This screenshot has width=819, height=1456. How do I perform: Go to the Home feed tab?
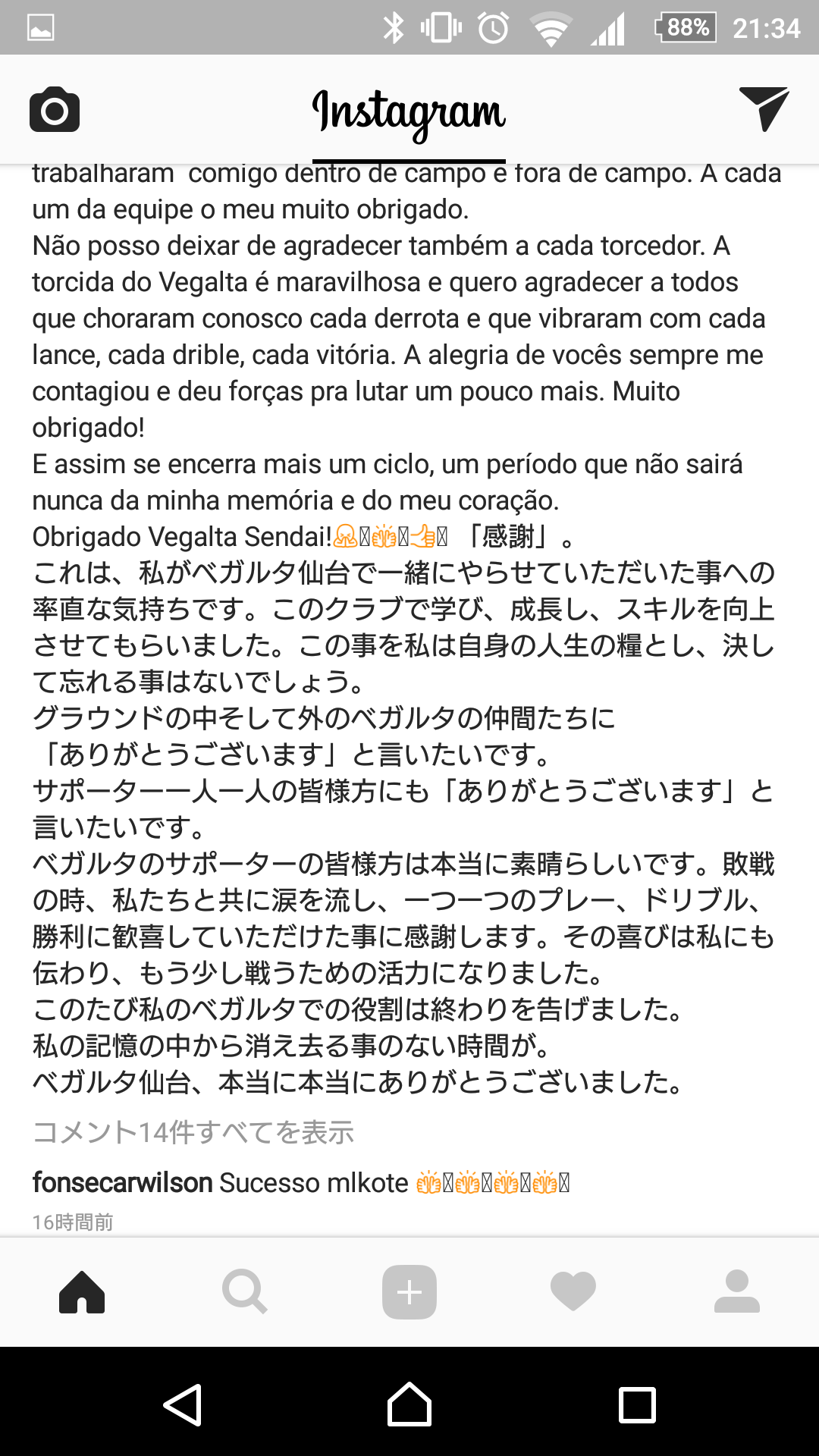pos(82,1291)
